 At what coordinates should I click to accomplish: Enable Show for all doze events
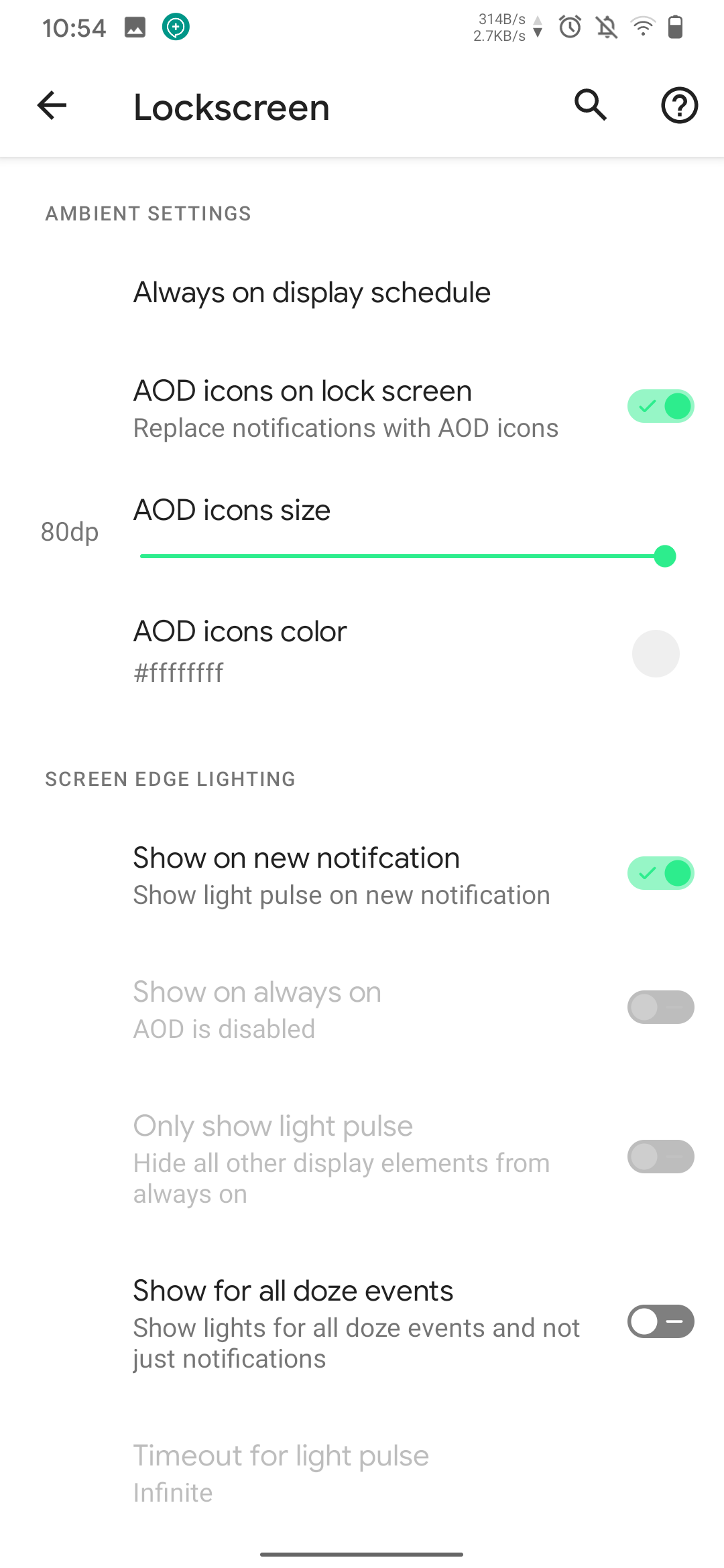click(660, 1321)
